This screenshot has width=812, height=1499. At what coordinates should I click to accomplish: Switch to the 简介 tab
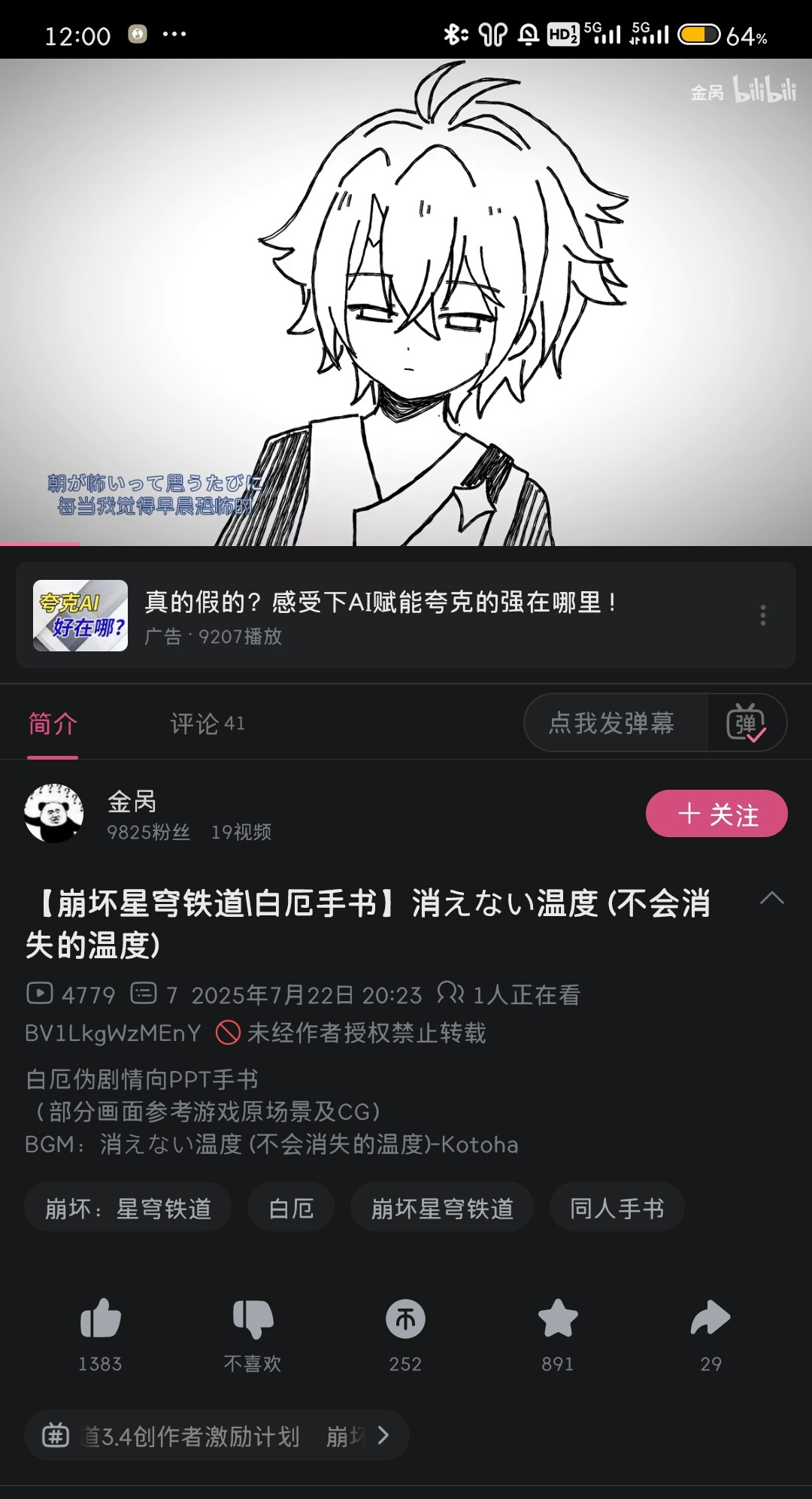pyautogui.click(x=53, y=724)
